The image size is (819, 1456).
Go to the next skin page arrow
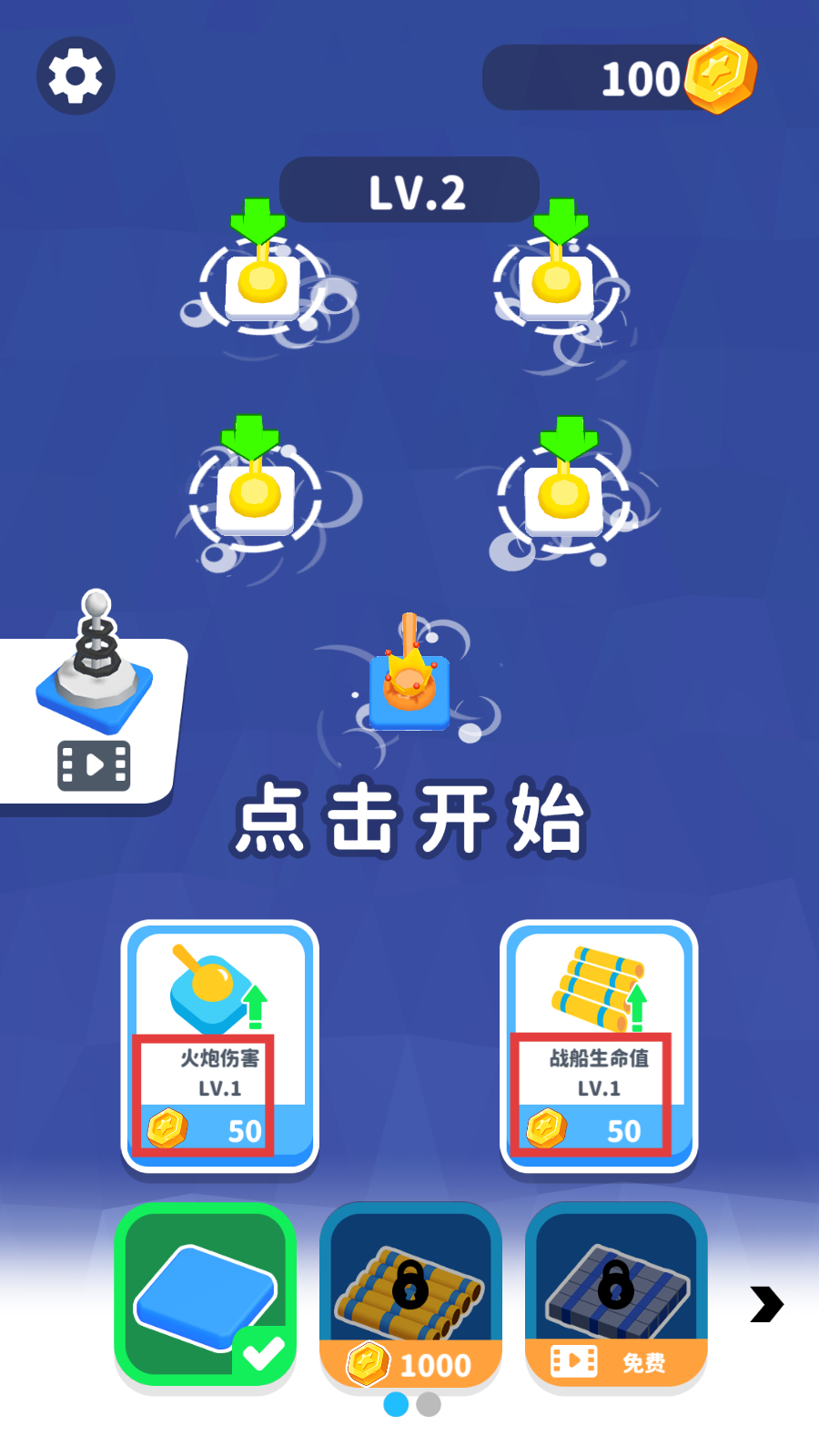tap(766, 1304)
